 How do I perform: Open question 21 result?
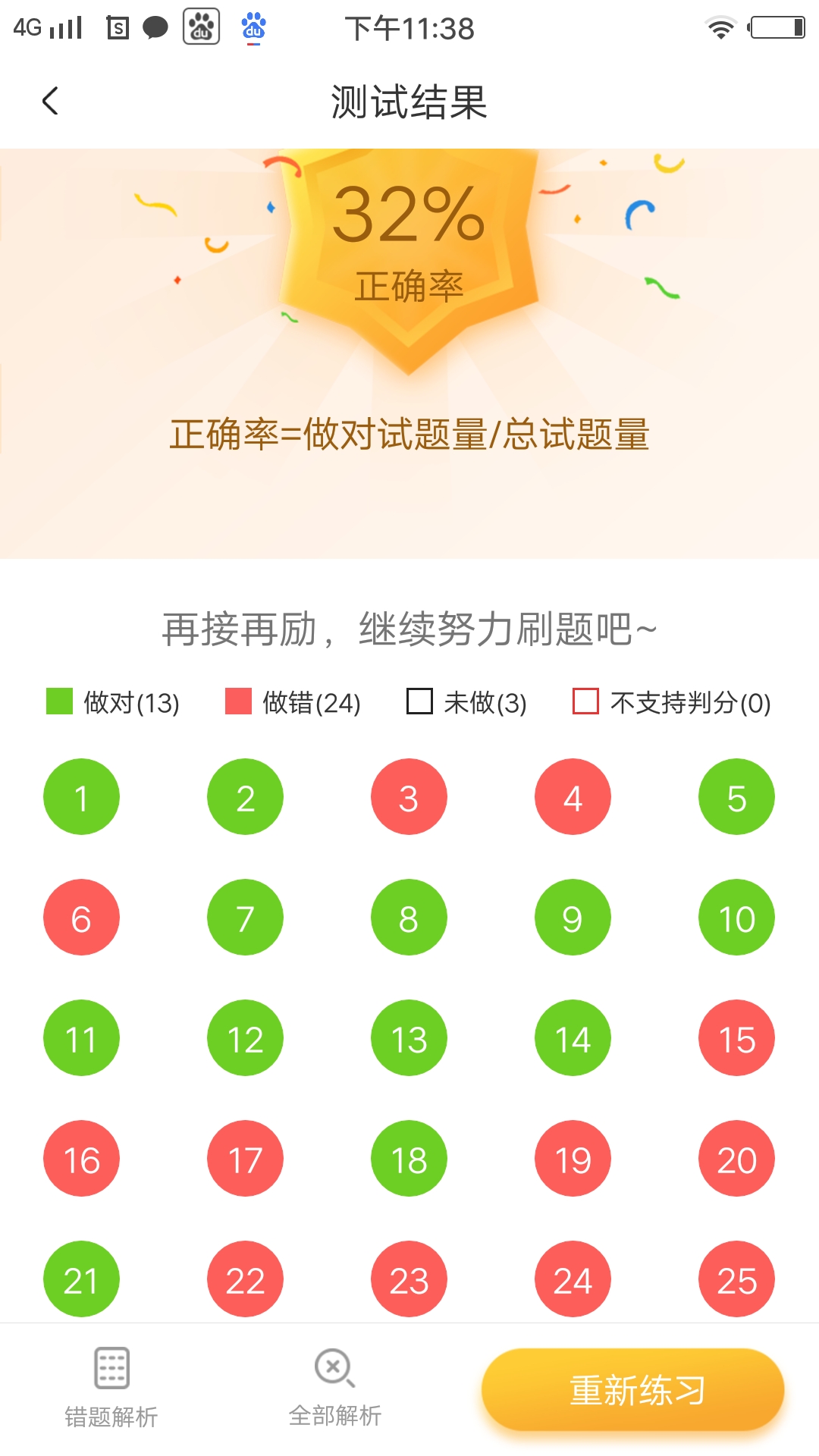point(81,1279)
